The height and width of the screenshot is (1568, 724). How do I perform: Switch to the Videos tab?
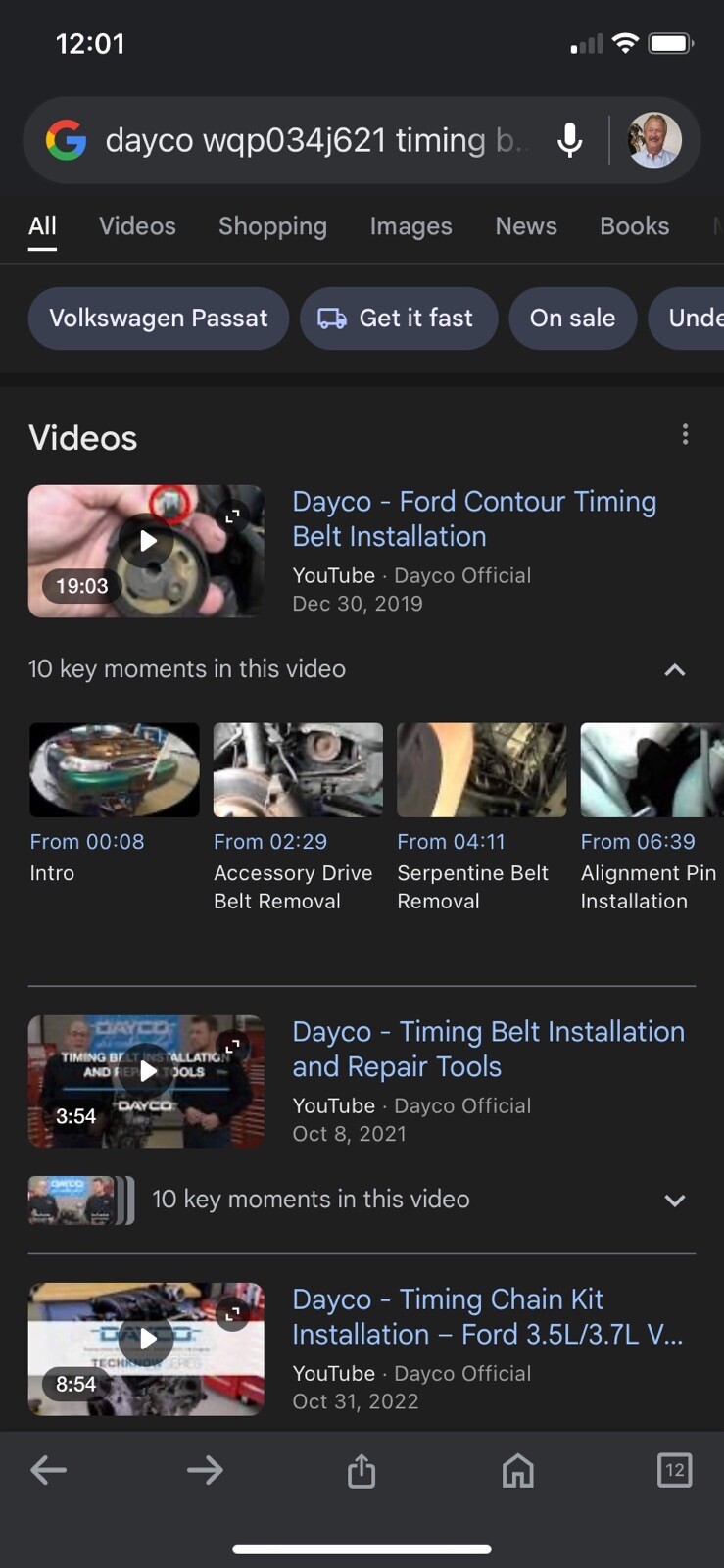click(x=137, y=226)
